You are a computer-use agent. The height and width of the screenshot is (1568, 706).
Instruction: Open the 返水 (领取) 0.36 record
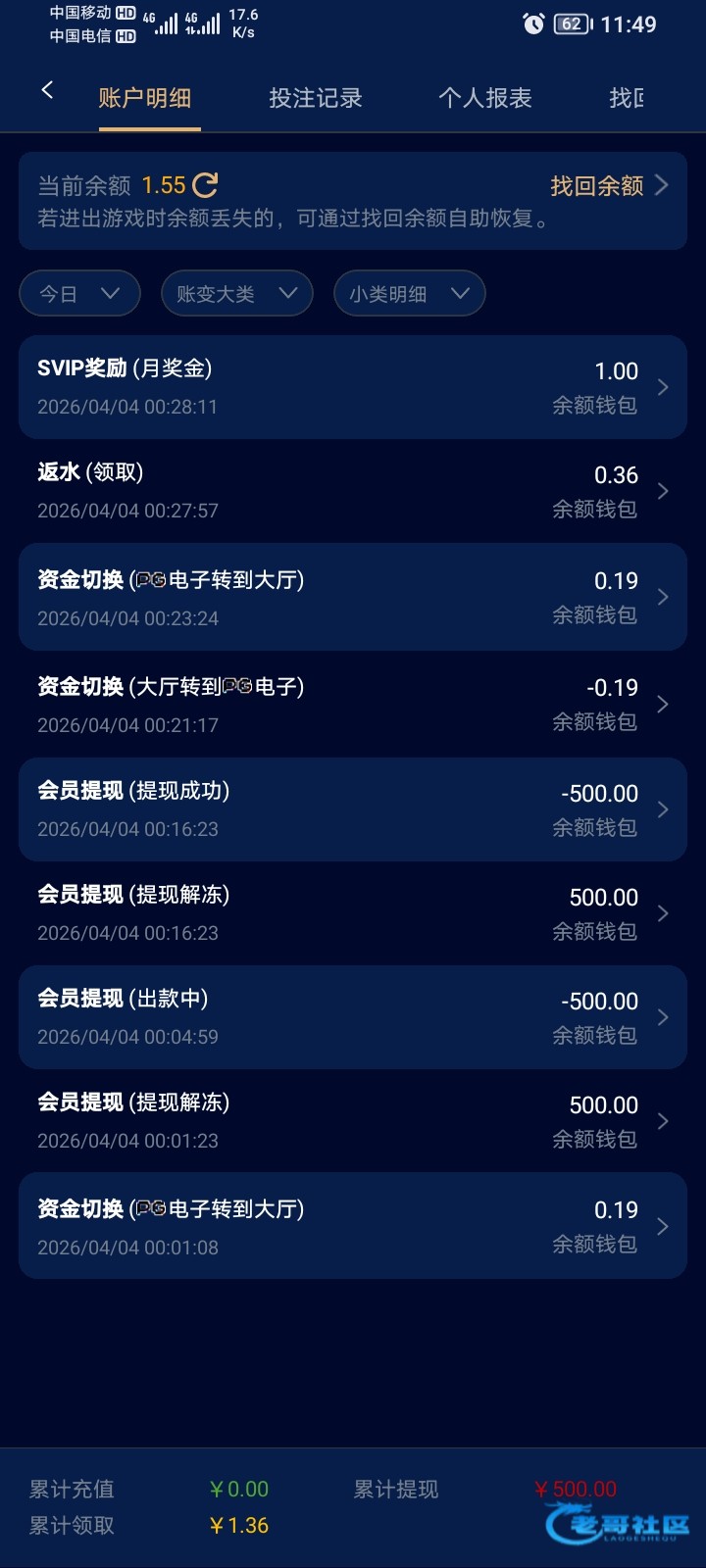click(x=353, y=491)
